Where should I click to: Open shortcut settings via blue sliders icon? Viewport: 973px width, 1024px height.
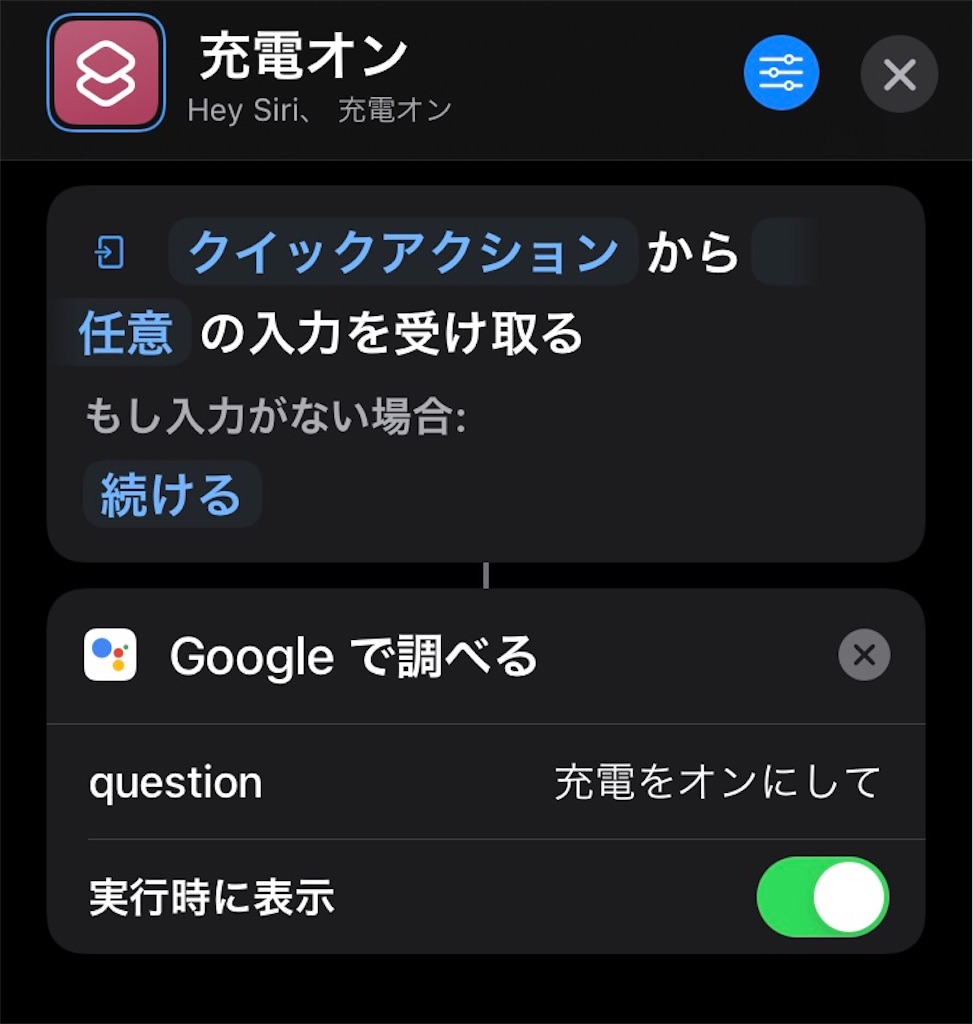pos(781,73)
